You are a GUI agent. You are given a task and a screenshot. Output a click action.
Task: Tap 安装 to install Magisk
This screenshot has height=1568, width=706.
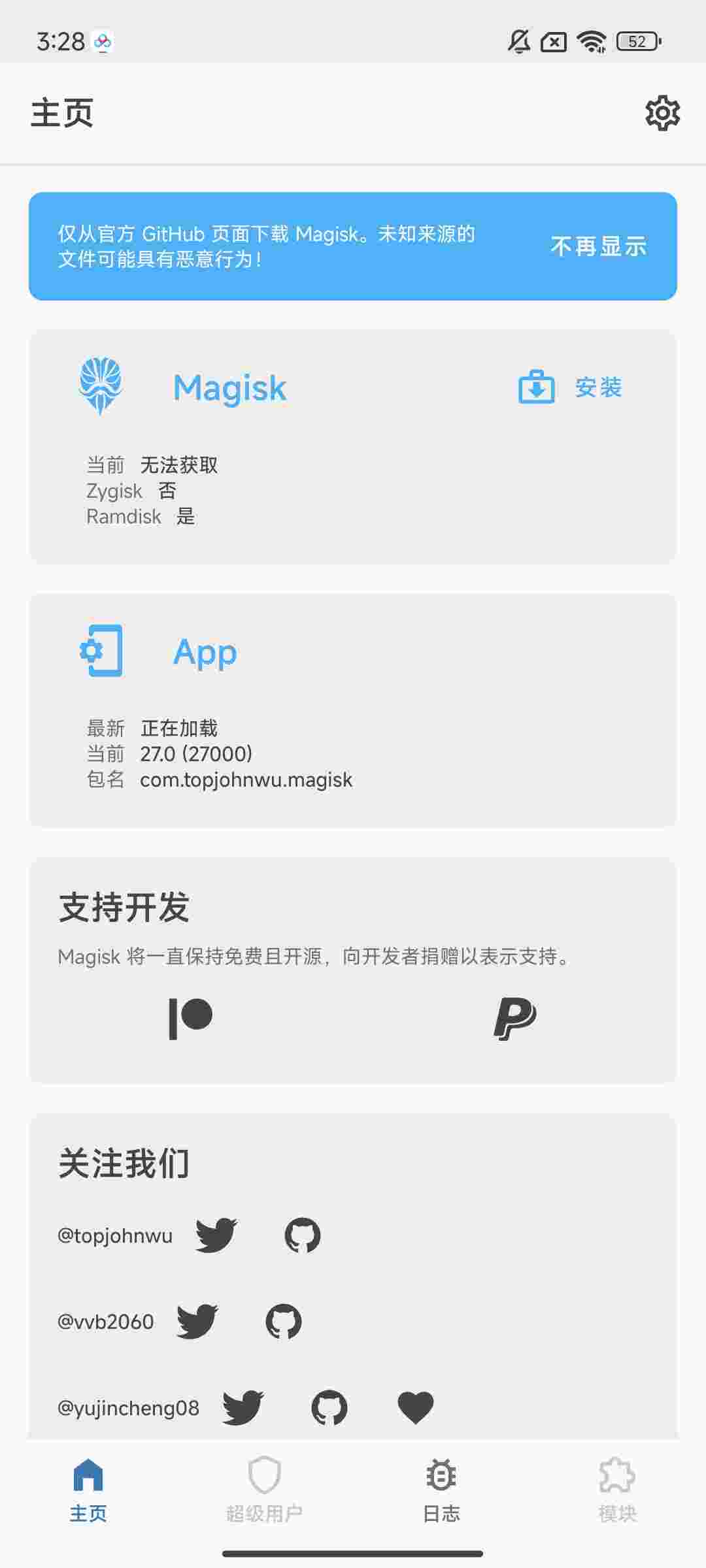(x=570, y=387)
